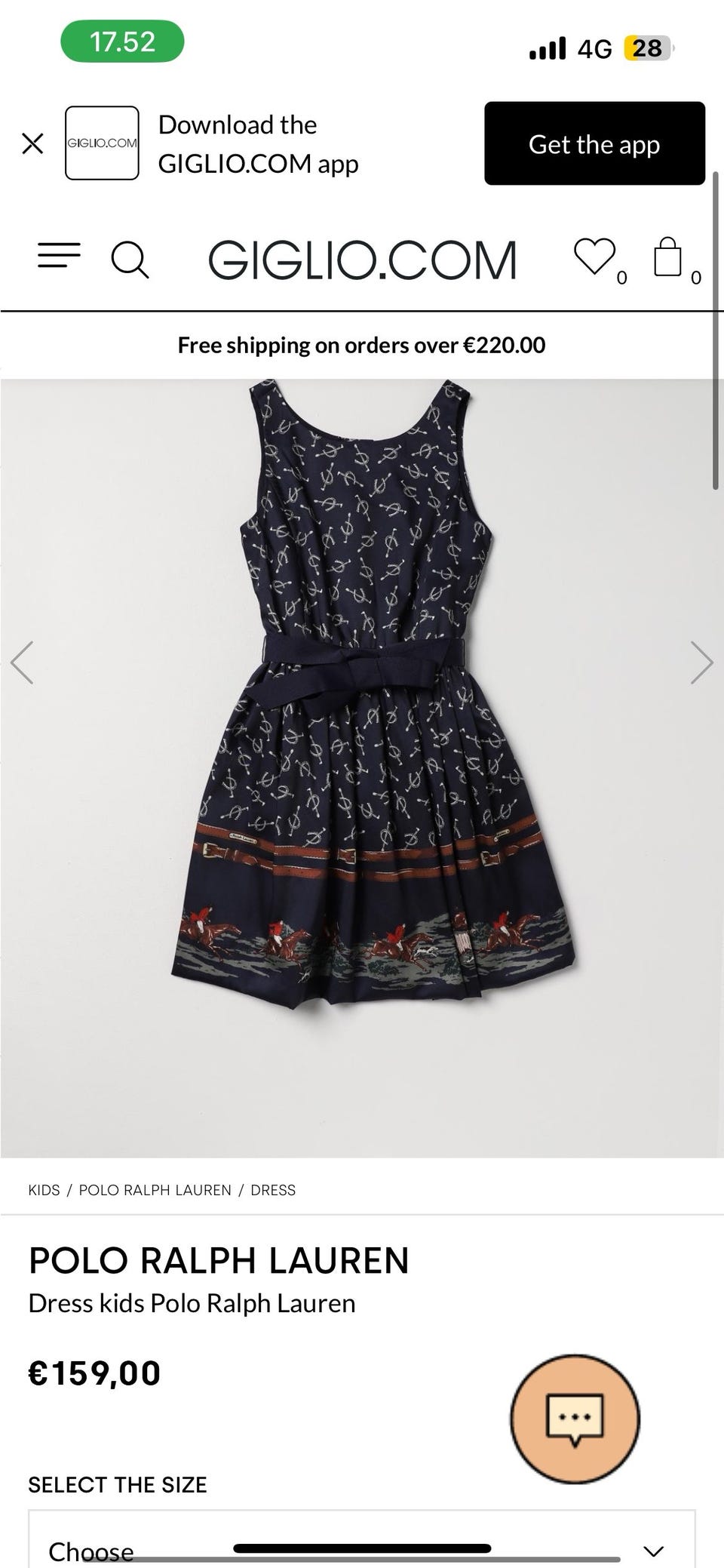Show the next product image
Image resolution: width=724 pixels, height=1568 pixels.
701,663
